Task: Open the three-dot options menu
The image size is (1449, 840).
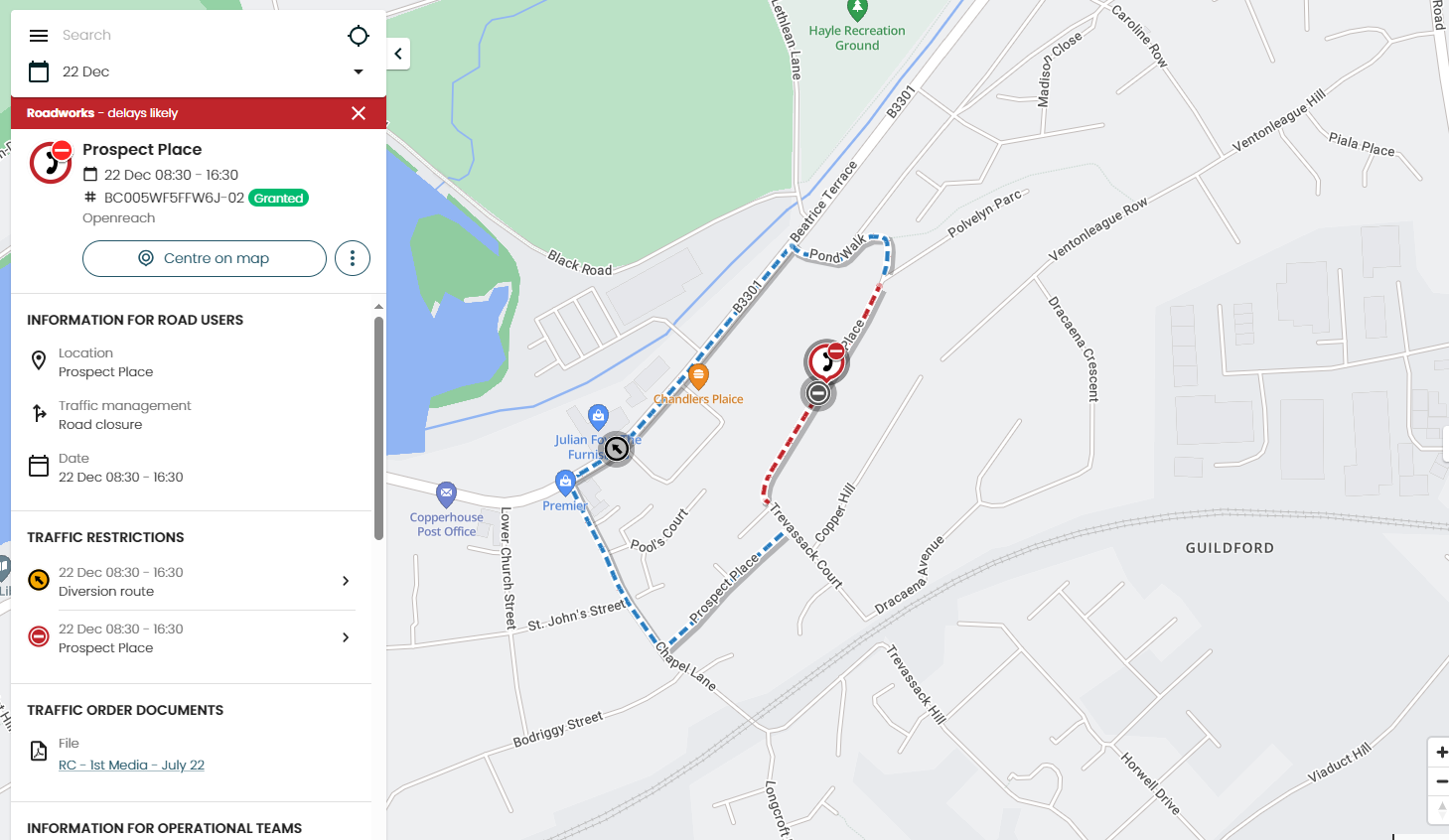Action: [x=353, y=258]
